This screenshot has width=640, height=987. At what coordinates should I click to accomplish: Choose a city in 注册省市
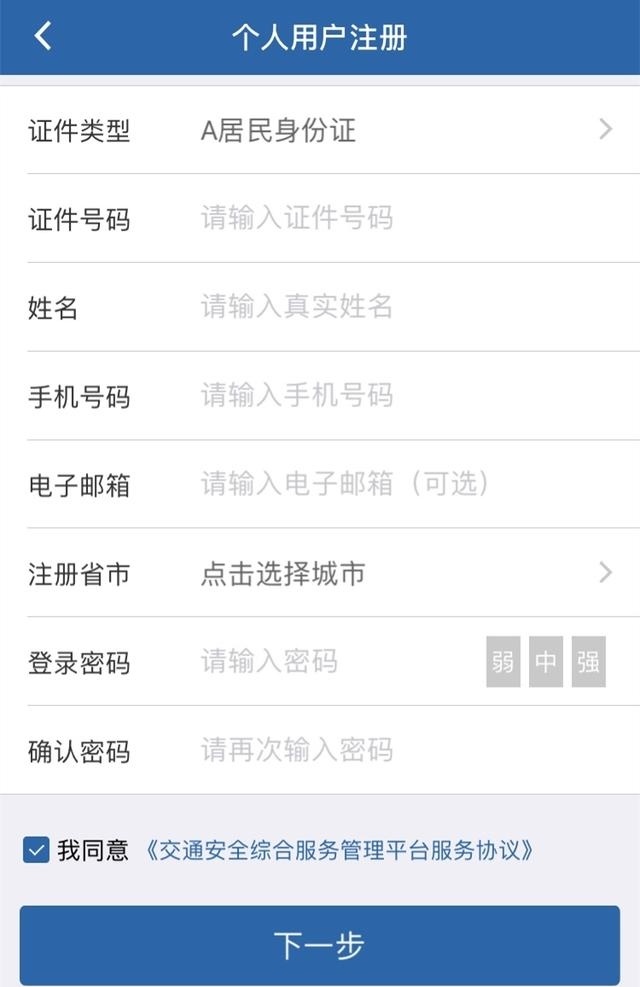coord(400,573)
